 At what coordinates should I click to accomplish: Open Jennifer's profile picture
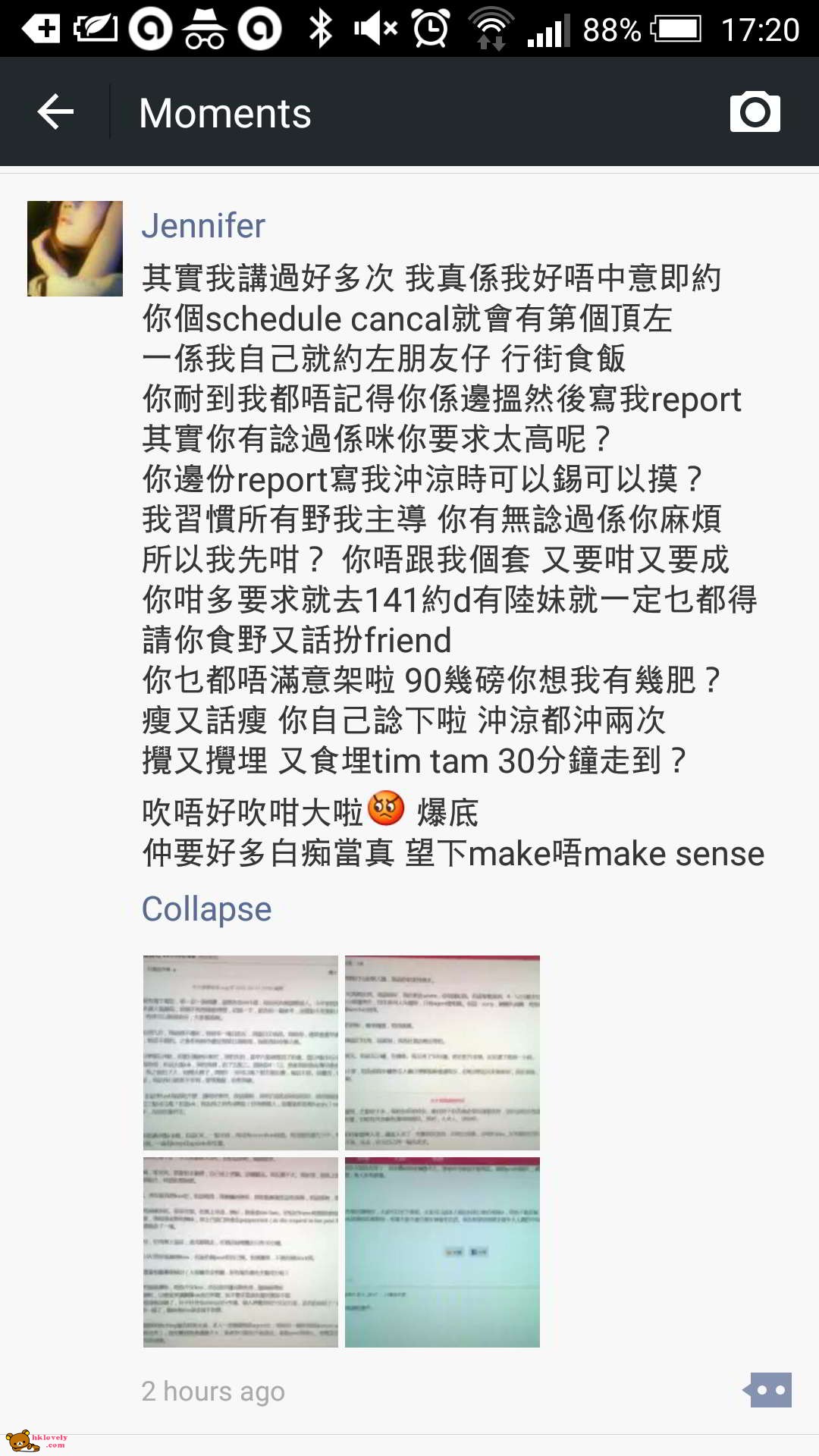pos(75,249)
